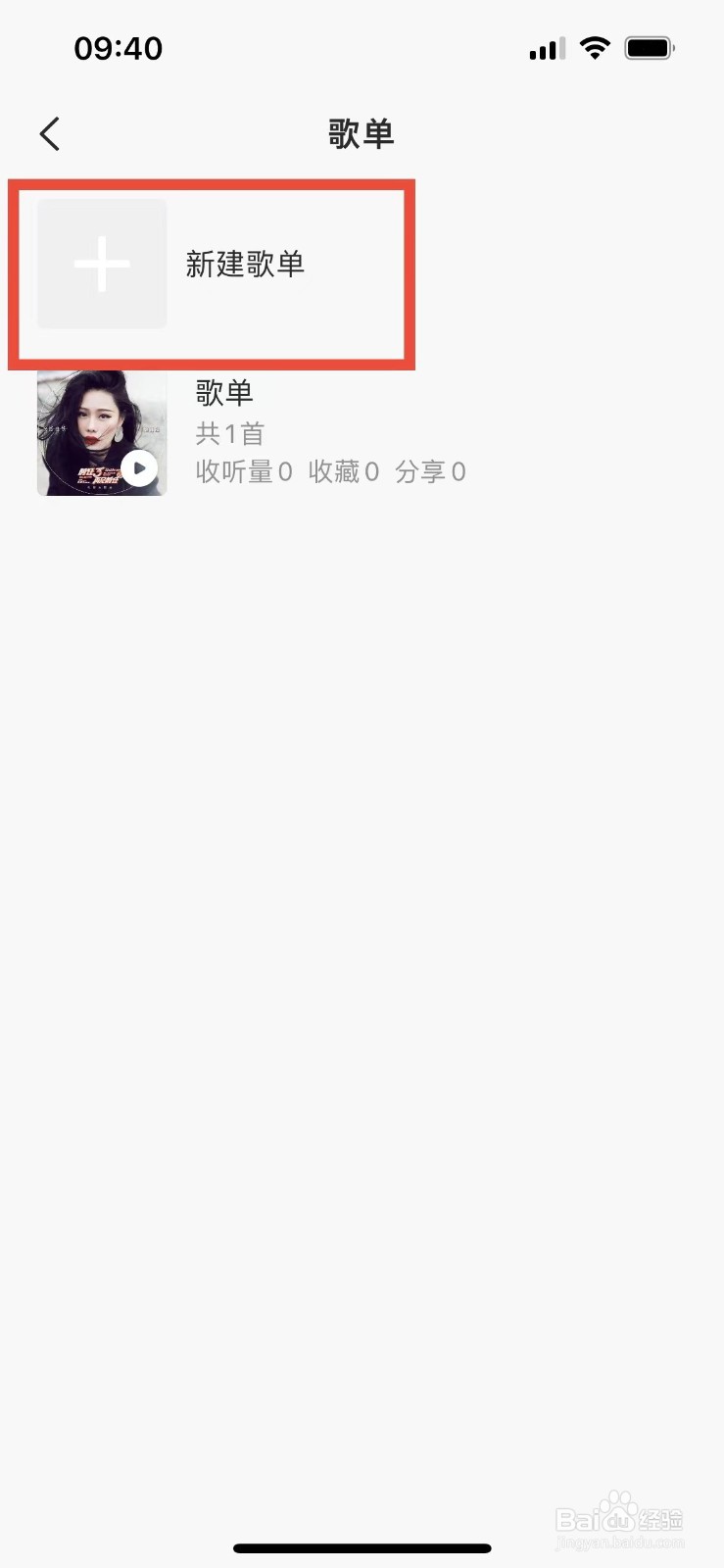Tap the Wi-Fi icon in the status bar
724x1568 pixels.
coord(596,47)
